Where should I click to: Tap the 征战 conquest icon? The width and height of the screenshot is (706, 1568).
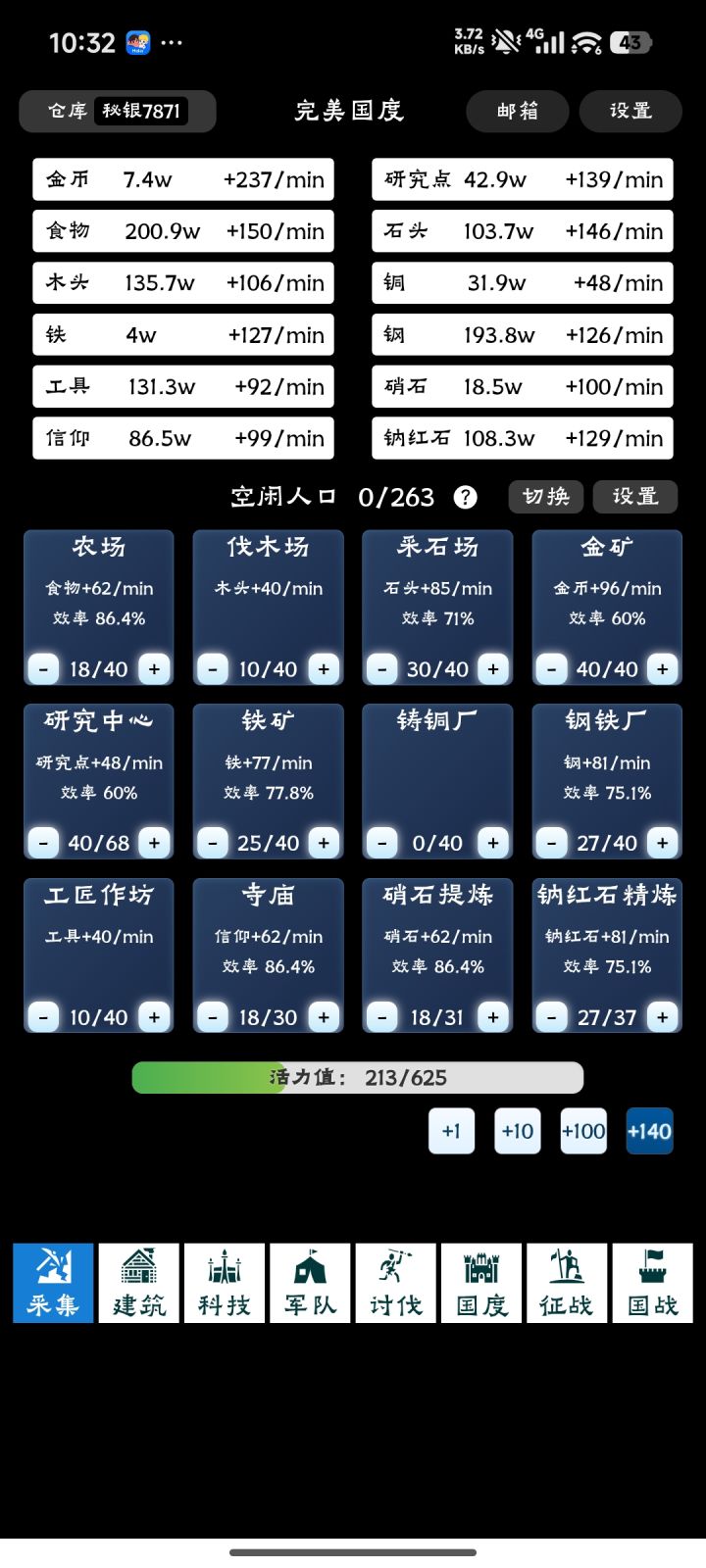point(567,1282)
